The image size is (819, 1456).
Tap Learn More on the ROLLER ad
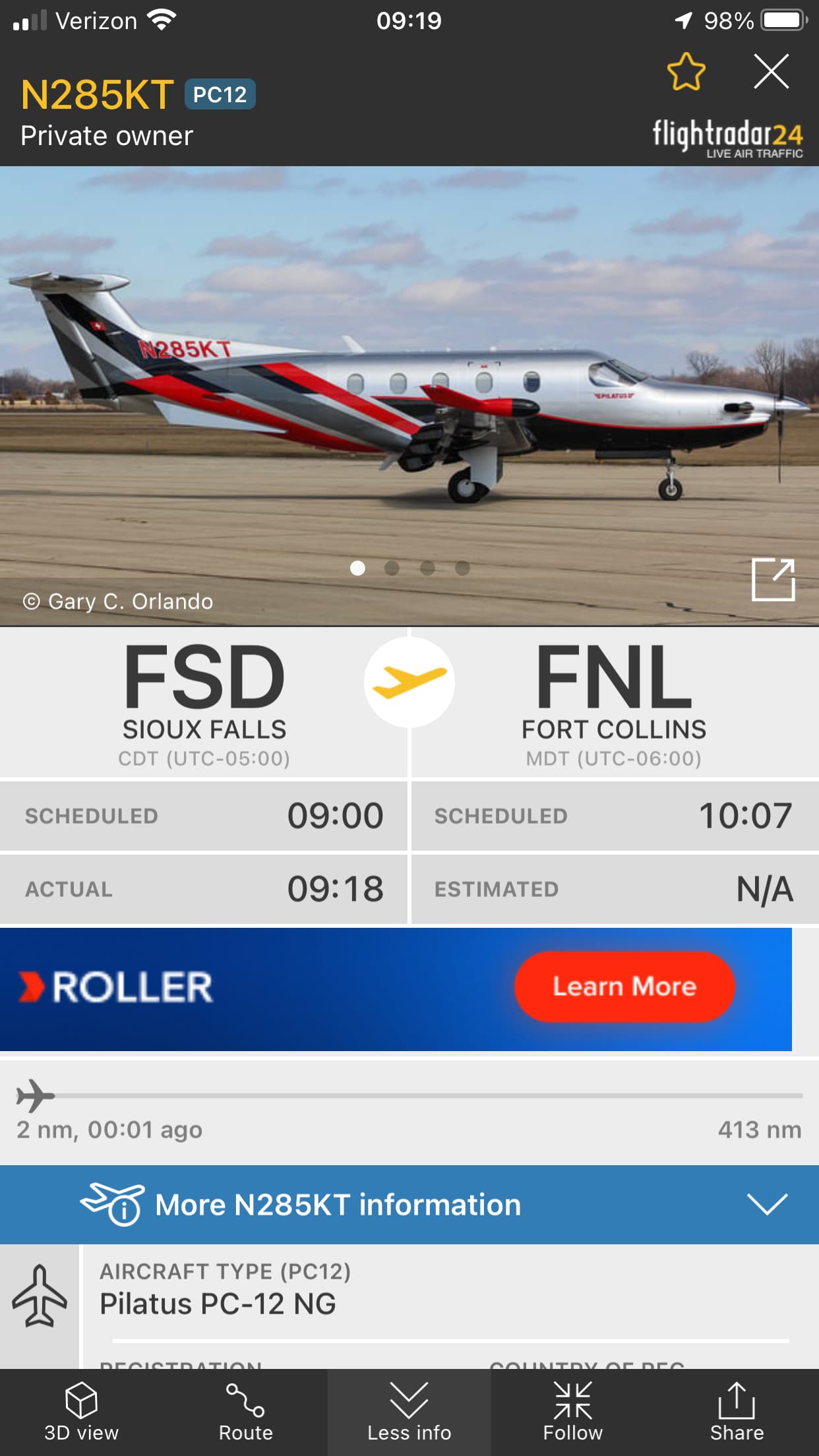point(624,986)
